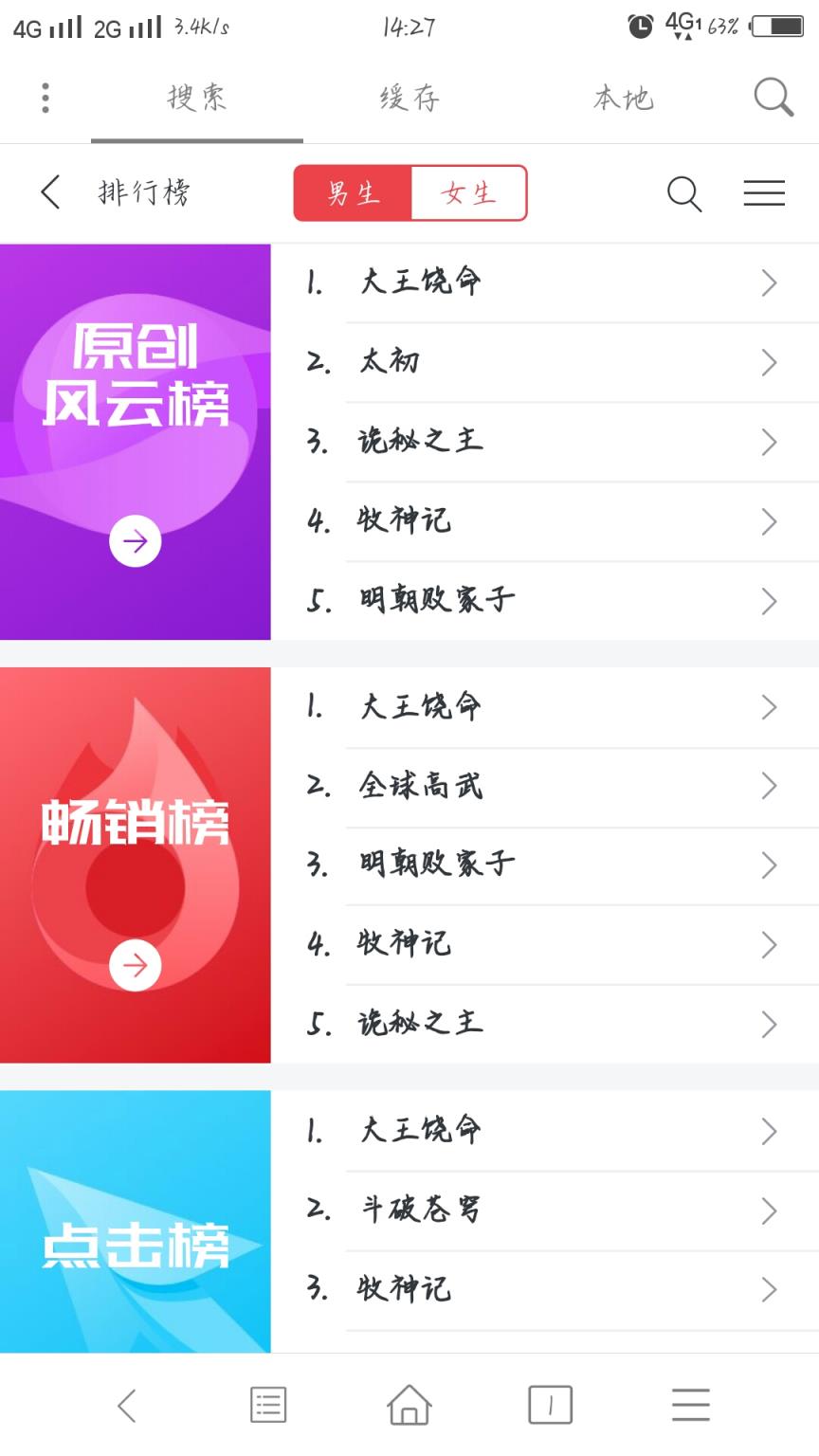Tap the circular arrow on the 畅销榜 banner
Screen dimensions: 819x1456
(x=136, y=964)
